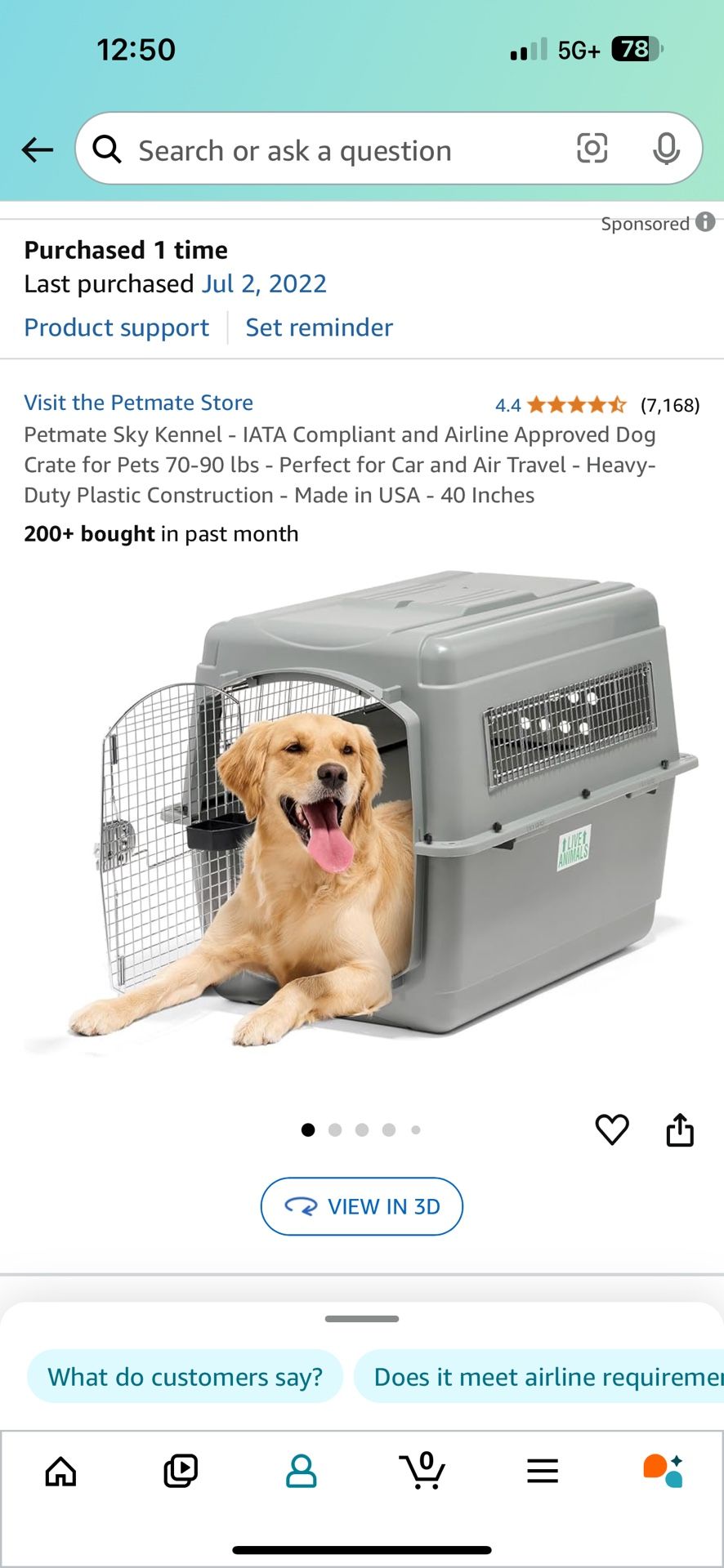Open the hamburger menu in bottom bar
The height and width of the screenshot is (1568, 724).
tap(543, 1471)
